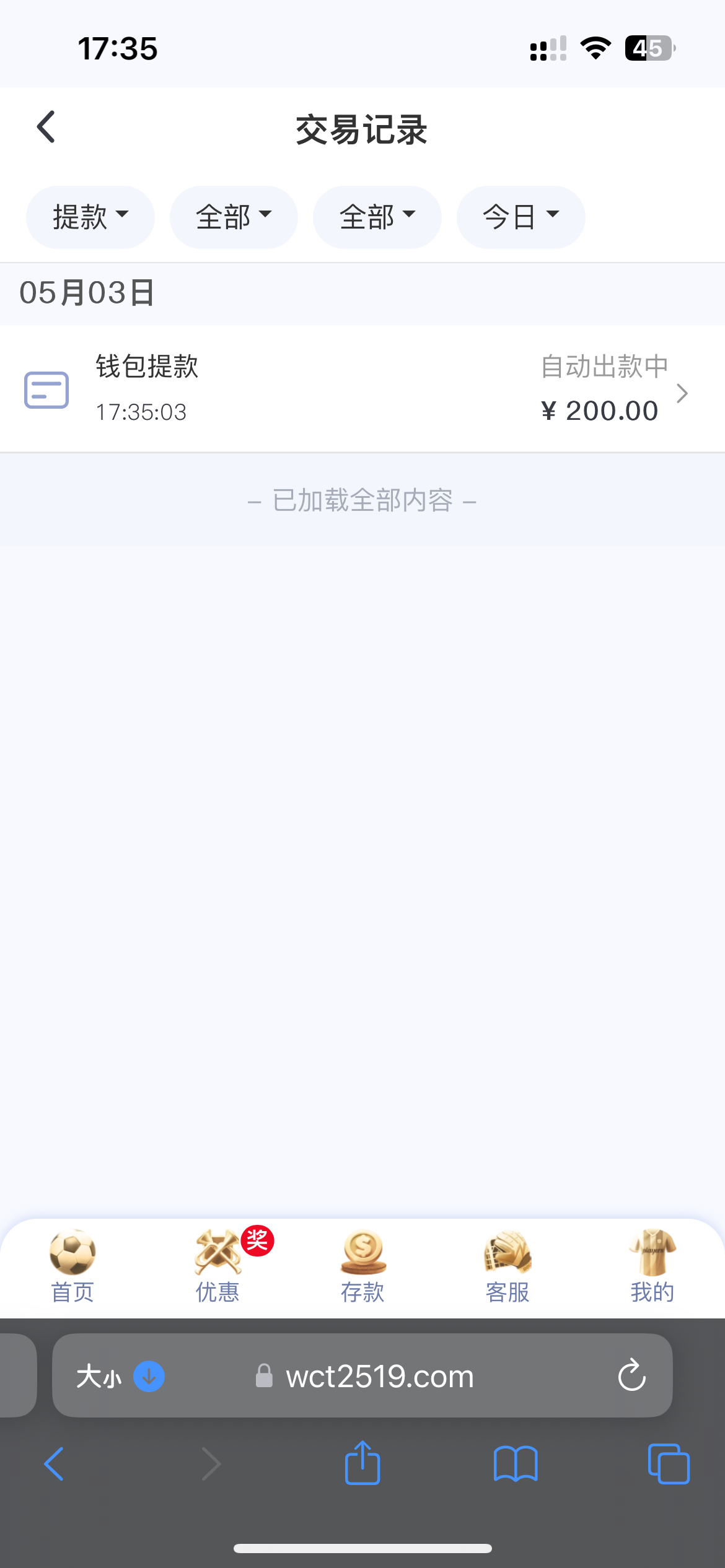Open the 今日 date range dropdown

click(x=521, y=217)
